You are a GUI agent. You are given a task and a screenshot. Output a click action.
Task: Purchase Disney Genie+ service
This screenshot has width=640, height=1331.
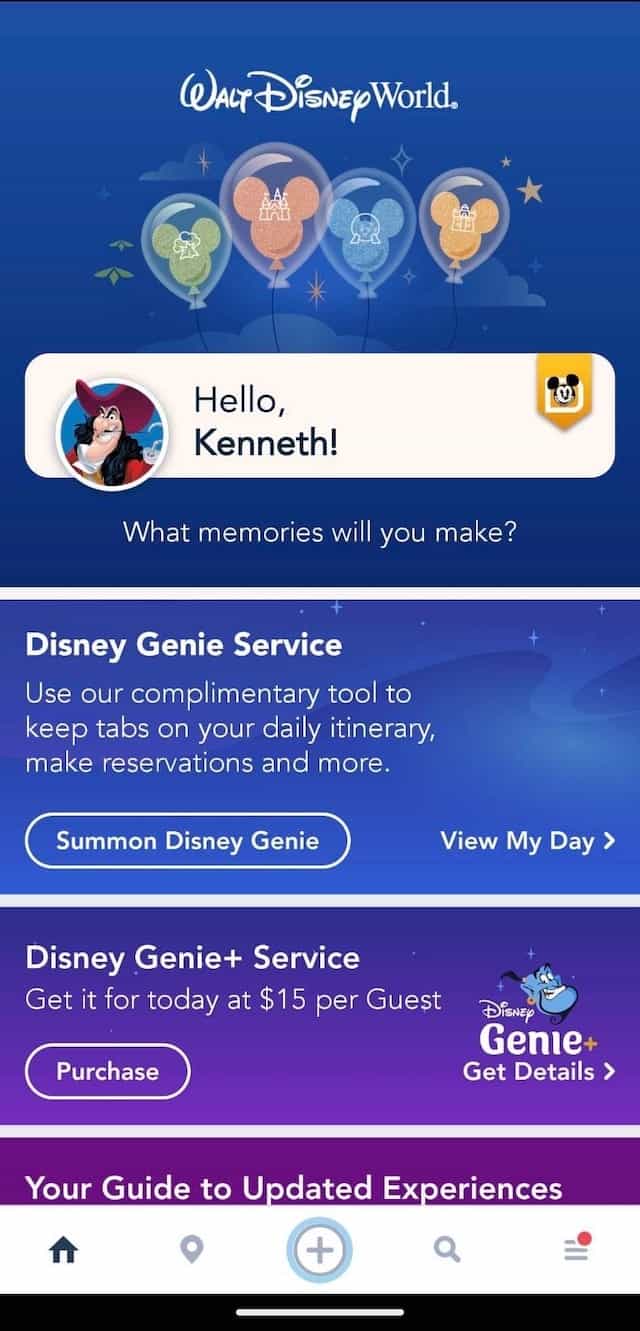pos(107,1071)
